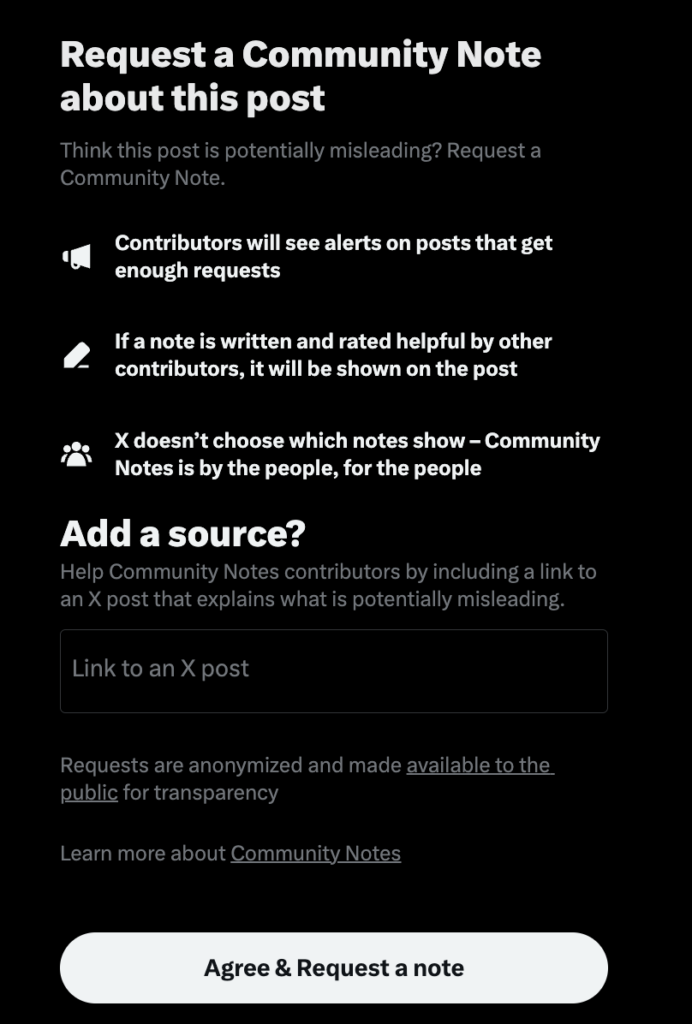Tap Agree & Request a note button

pyautogui.click(x=333, y=968)
